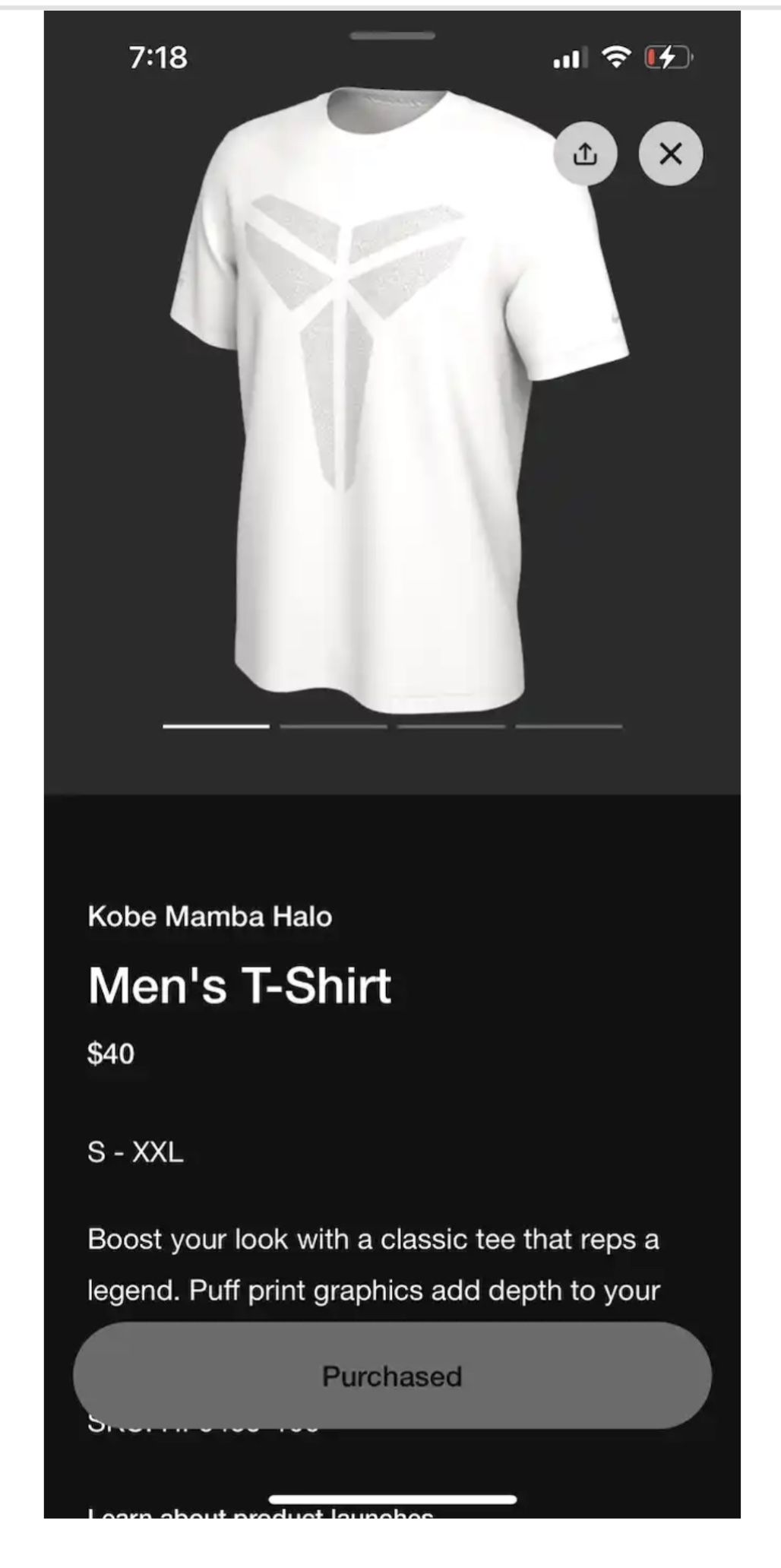Tap the clock showing 7:18
Viewport: 781px width, 1568px height.
(x=157, y=56)
